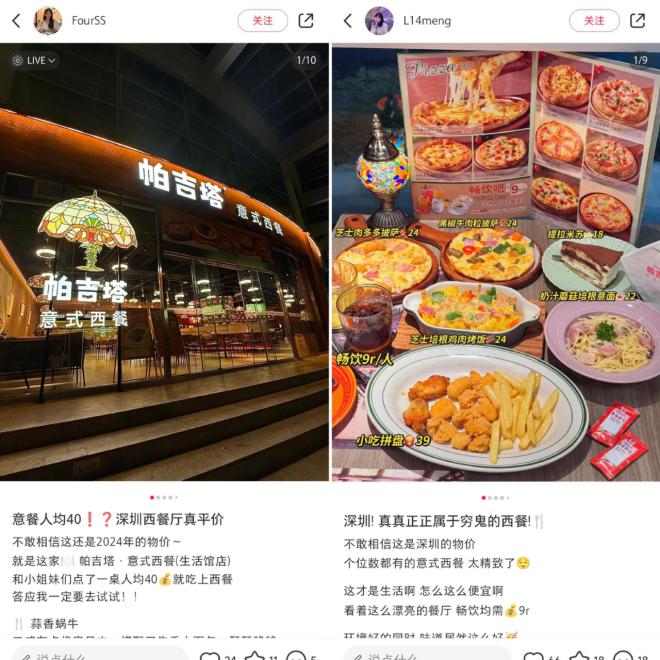Share L14meng's post
660x660 pixels.
pos(637,21)
